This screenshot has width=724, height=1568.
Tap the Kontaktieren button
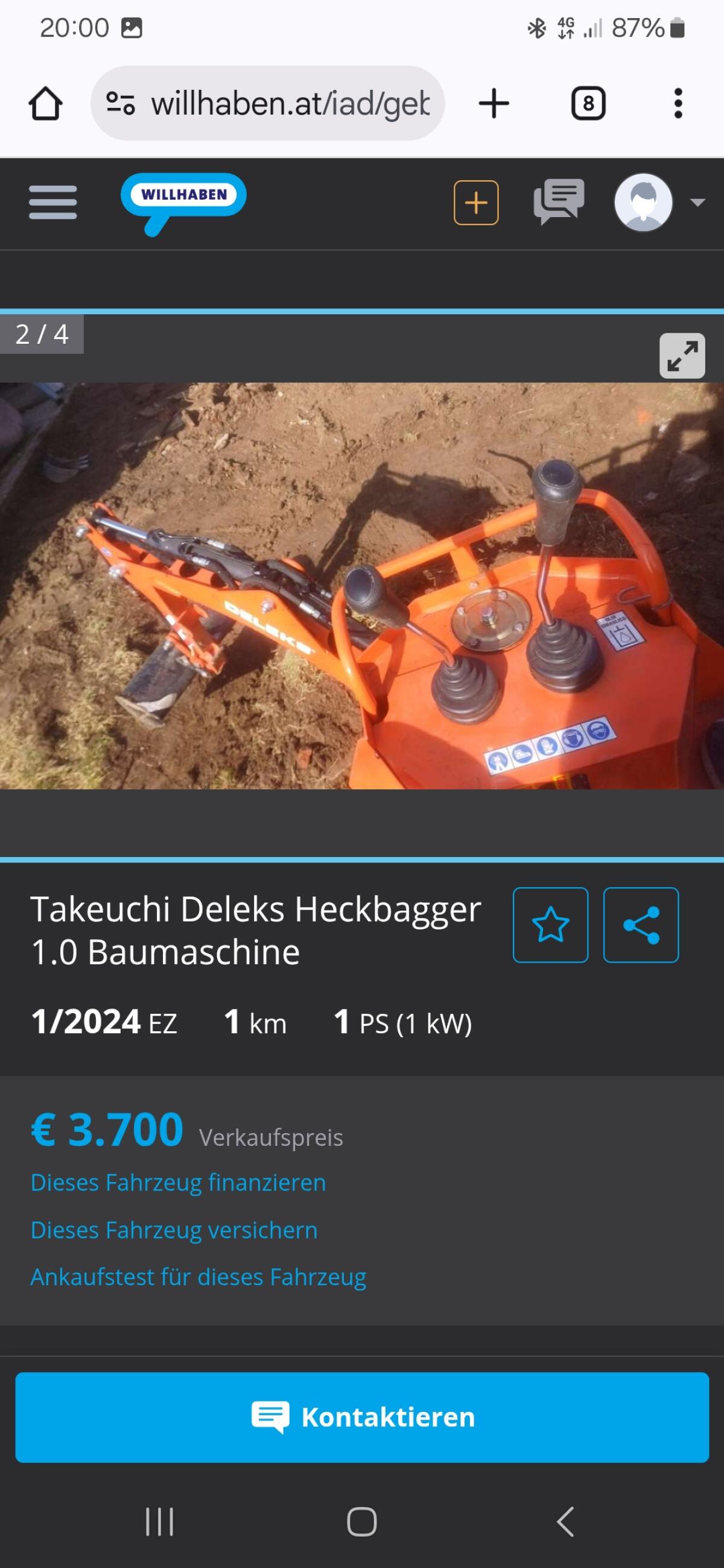pos(361,1417)
